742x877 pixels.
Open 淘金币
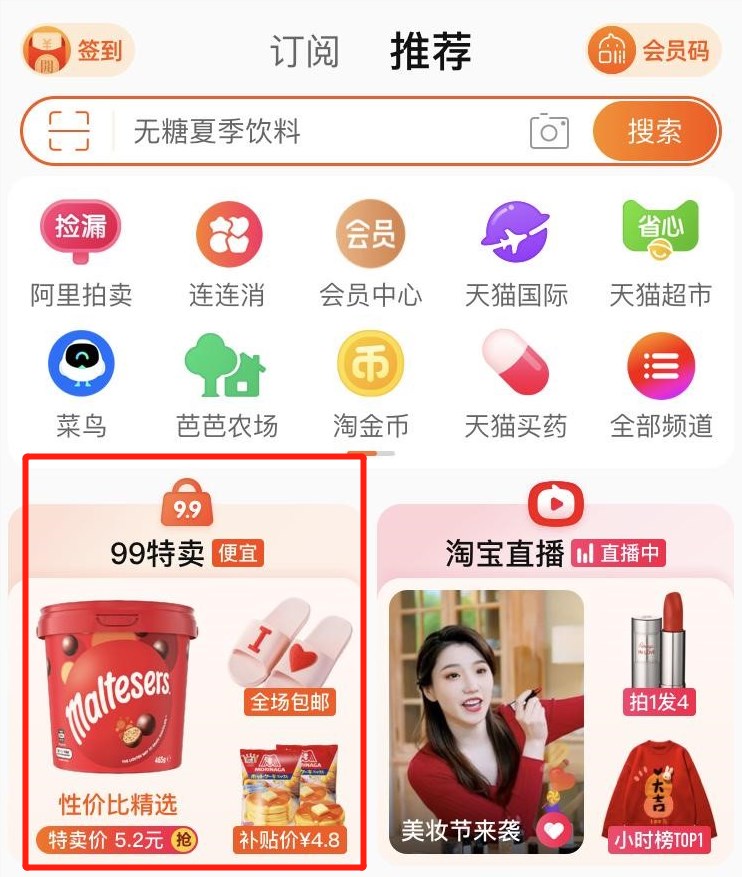click(371, 385)
